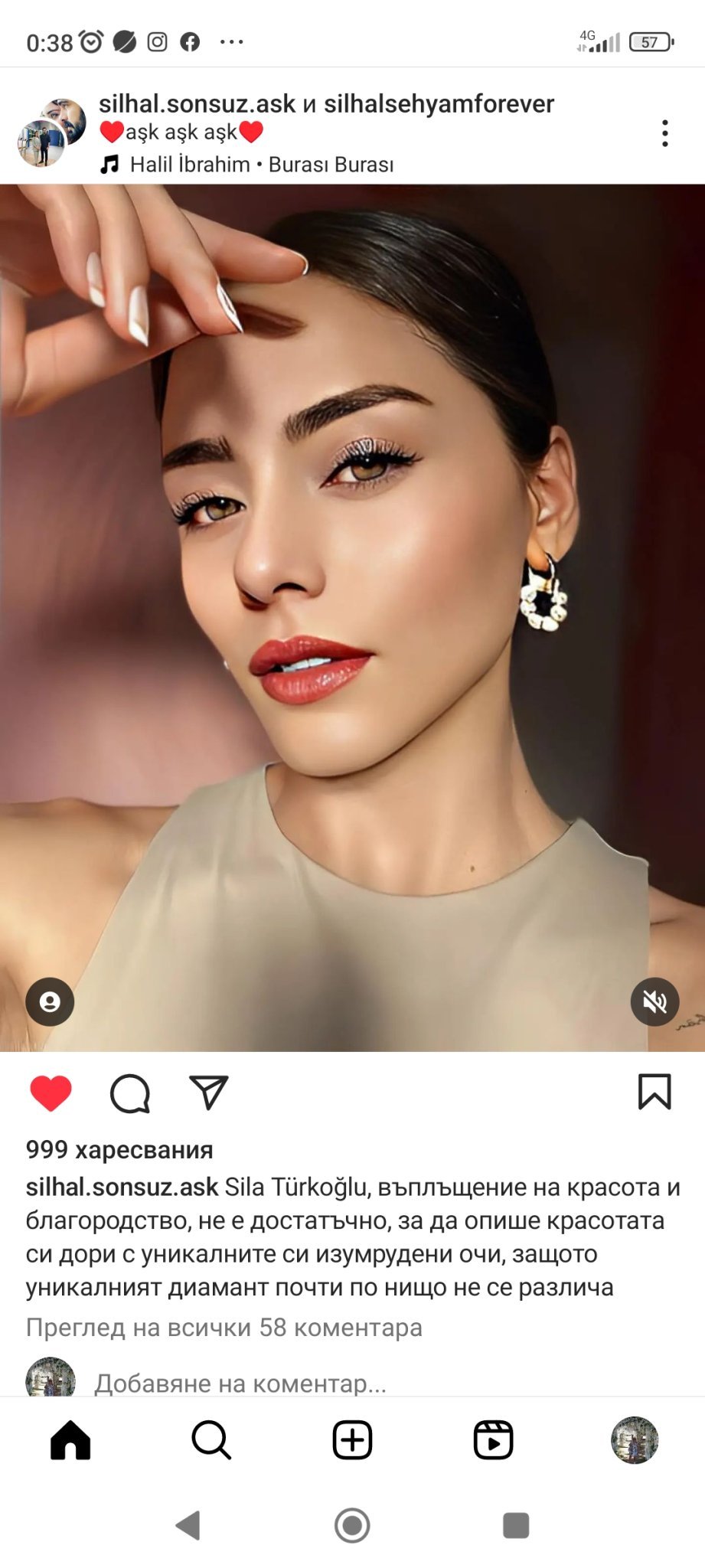The height and width of the screenshot is (1568, 705).
Task: Bookmark this post
Action: pyautogui.click(x=654, y=1092)
